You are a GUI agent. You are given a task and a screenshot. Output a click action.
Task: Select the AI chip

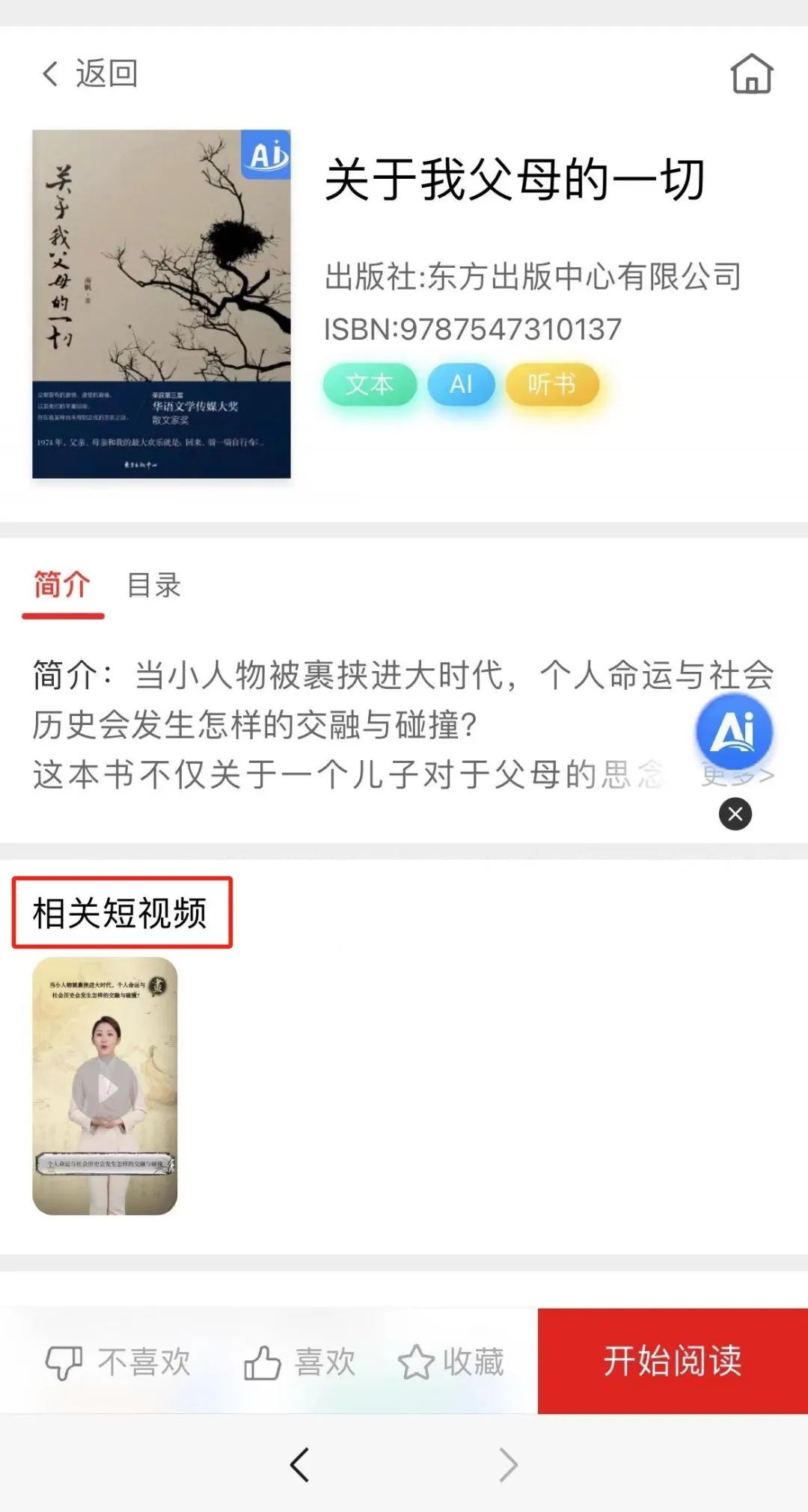(x=461, y=385)
